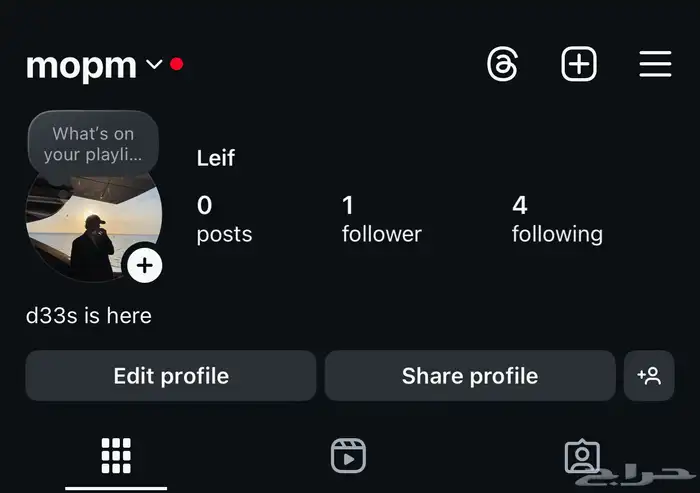Tap Share profile button
700x493 pixels.
[470, 376]
